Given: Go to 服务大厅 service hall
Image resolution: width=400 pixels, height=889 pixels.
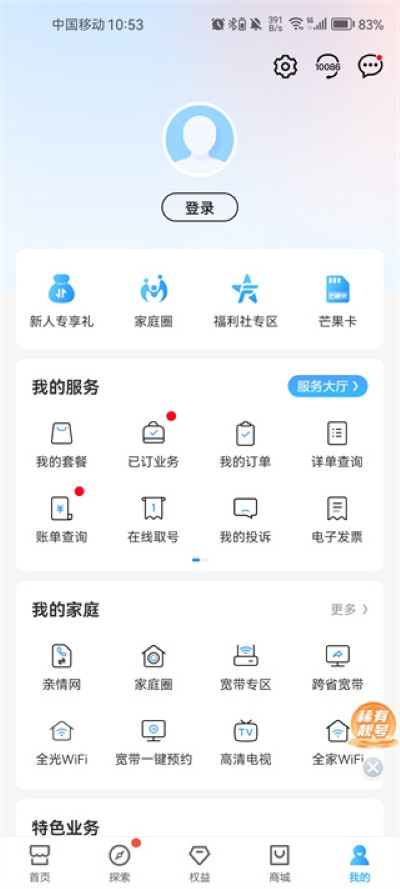Looking at the screenshot, I should (x=327, y=387).
